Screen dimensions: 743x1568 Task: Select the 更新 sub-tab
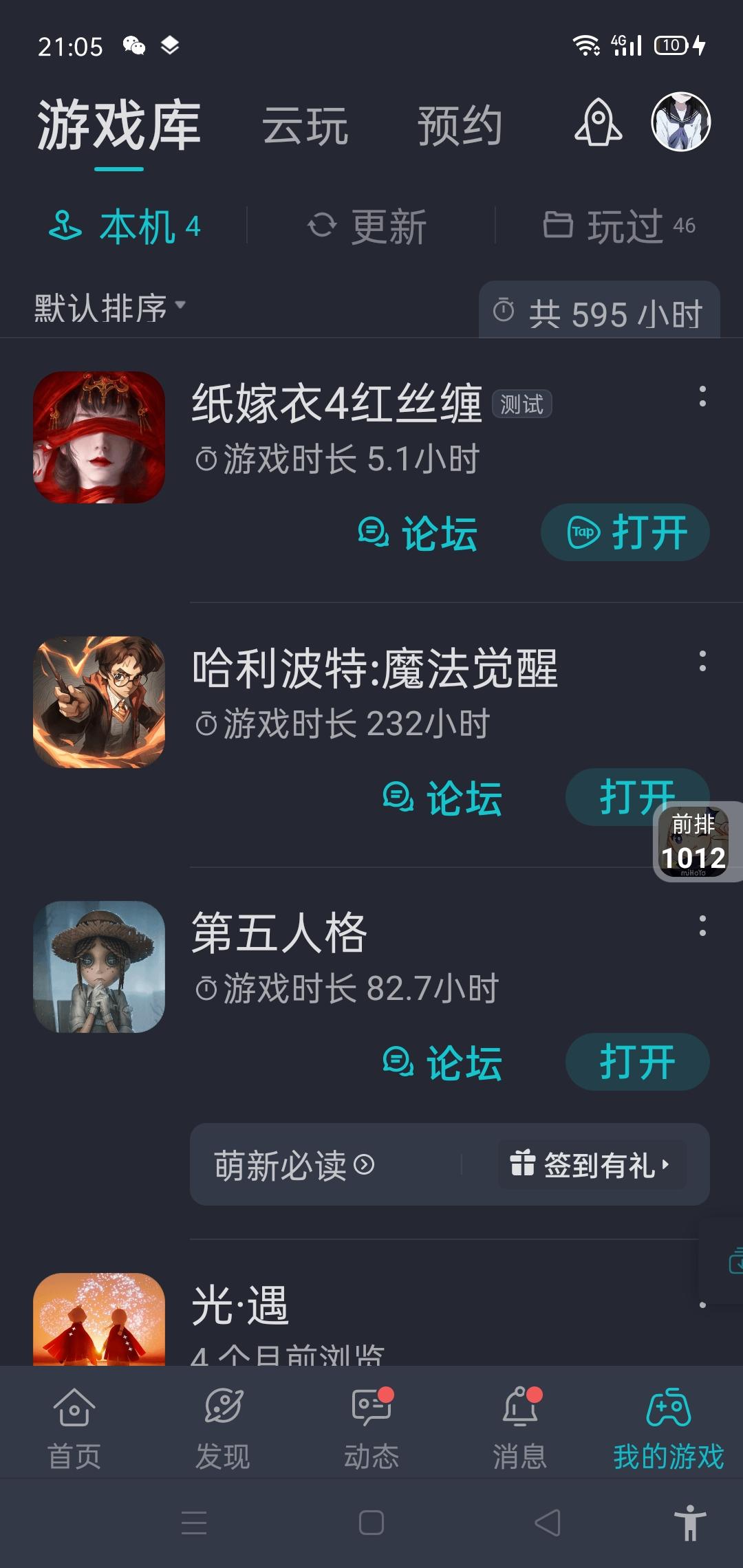pos(368,226)
